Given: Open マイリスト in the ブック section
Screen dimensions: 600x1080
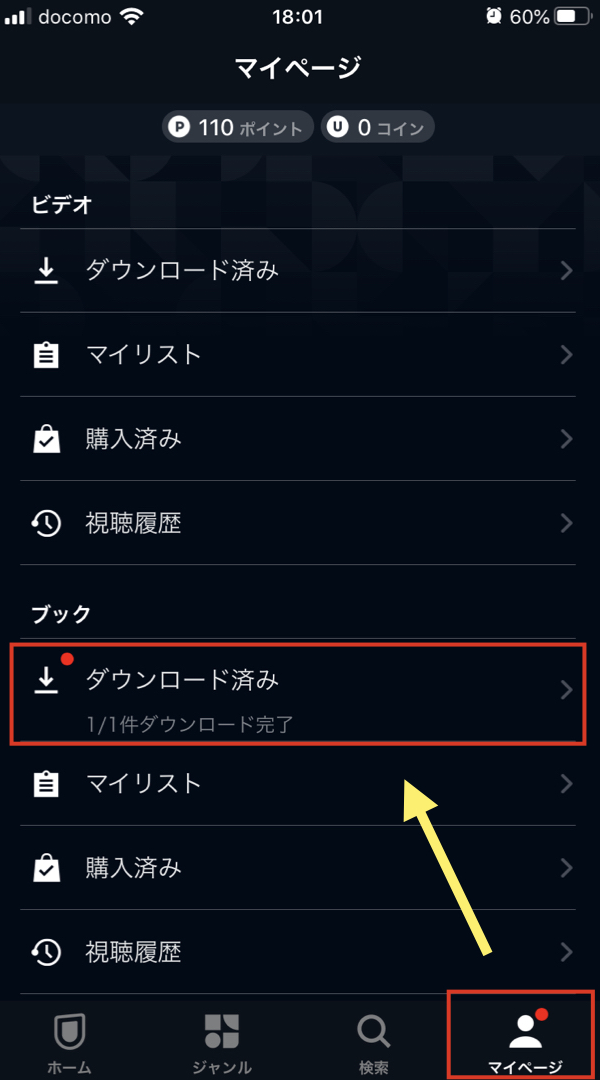Looking at the screenshot, I should [300, 783].
